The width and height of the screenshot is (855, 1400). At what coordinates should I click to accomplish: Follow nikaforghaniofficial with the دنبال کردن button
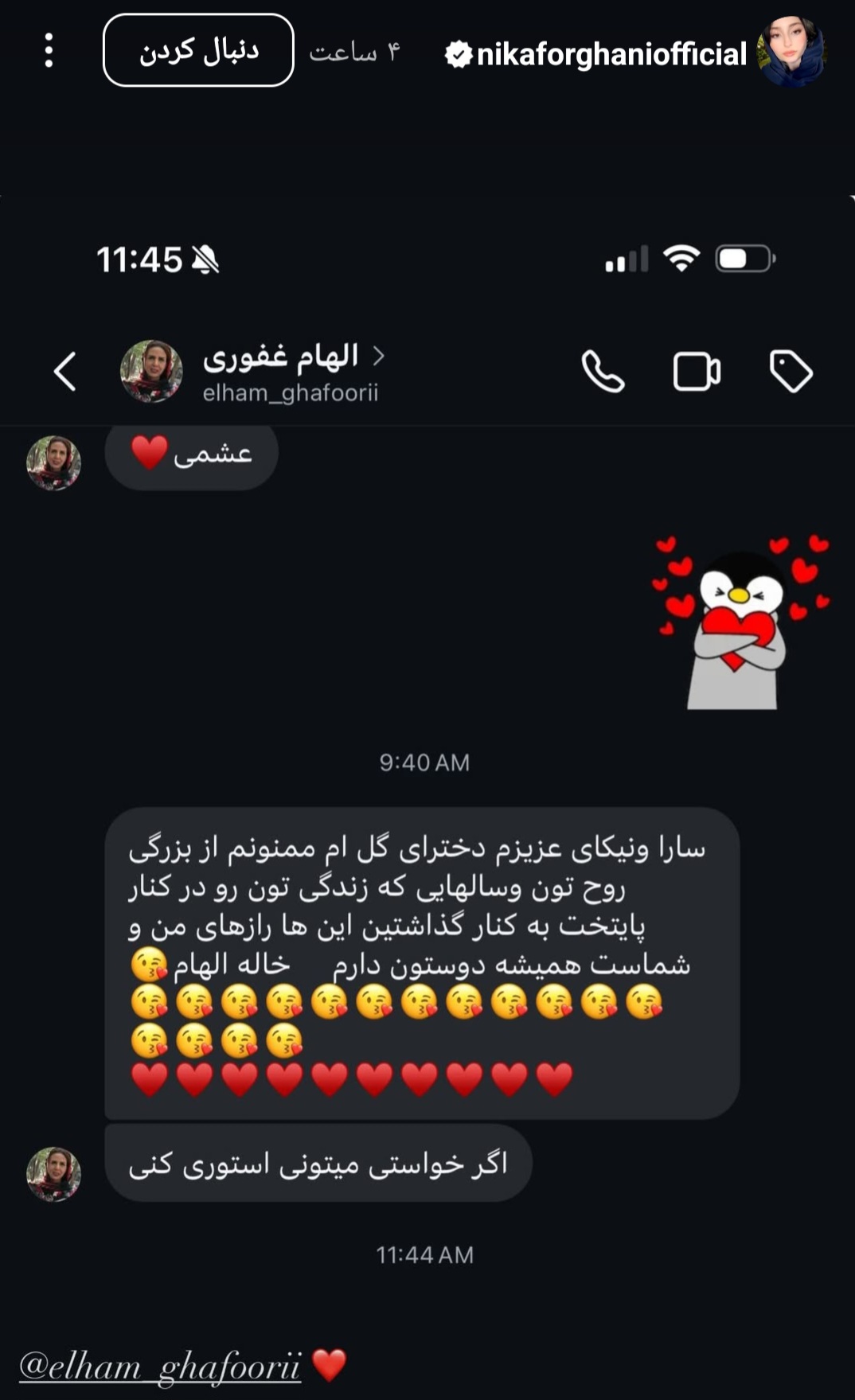coord(198,50)
